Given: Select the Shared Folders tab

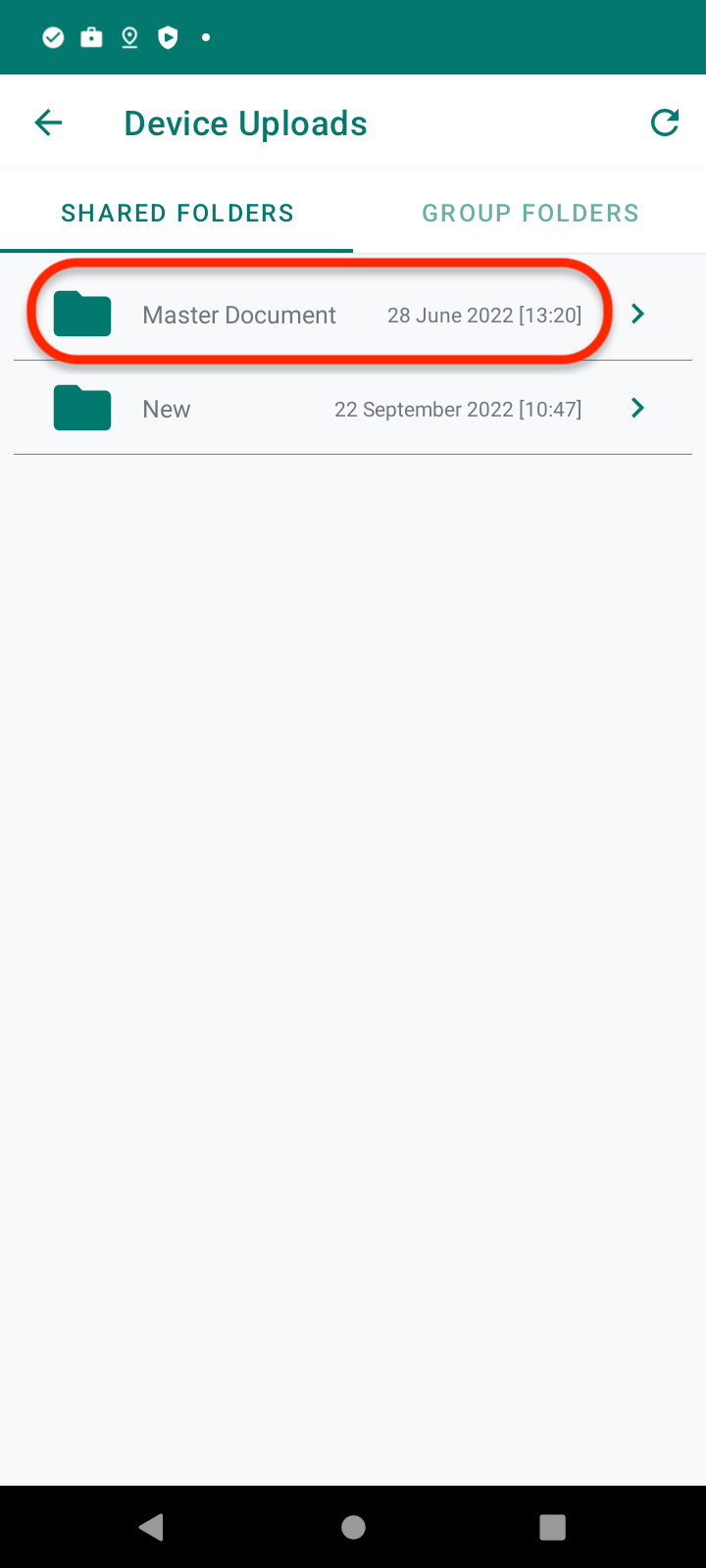Looking at the screenshot, I should coord(176,213).
